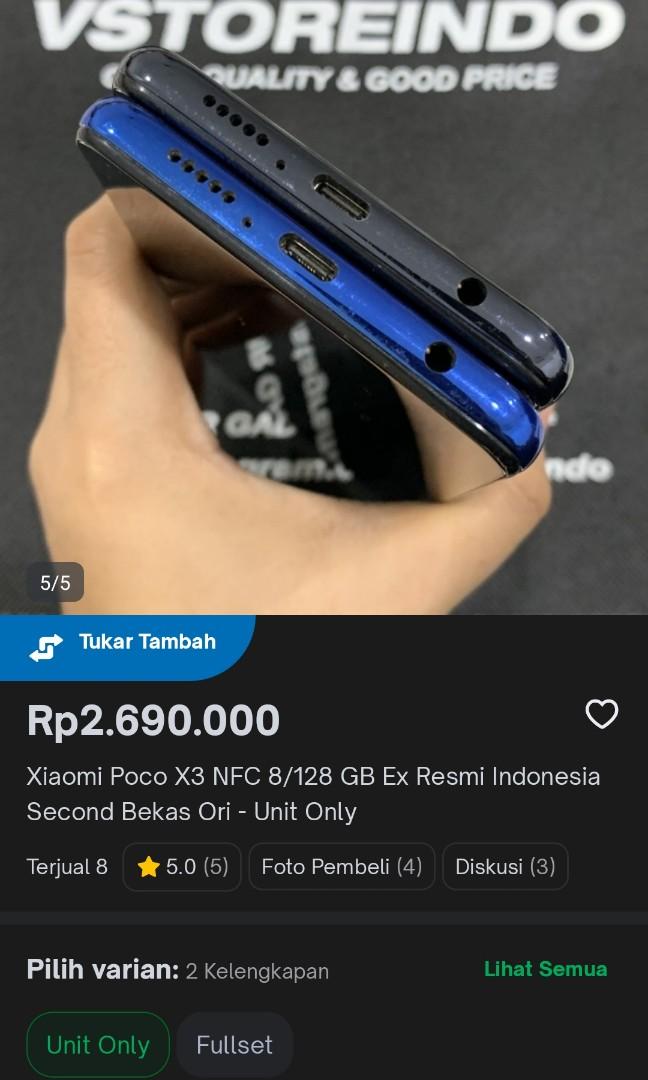Screen dimensions: 648x1080
Task: Tap Lihat Semua for all variants
Action: (x=545, y=969)
